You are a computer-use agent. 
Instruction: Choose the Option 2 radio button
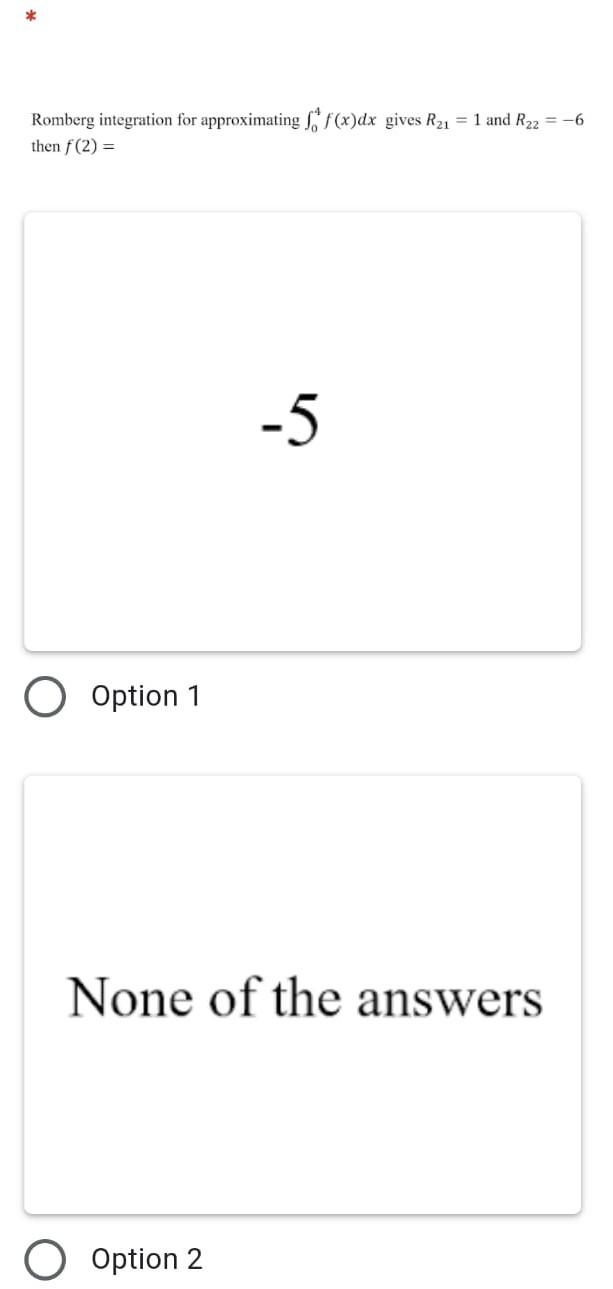(x=44, y=1260)
